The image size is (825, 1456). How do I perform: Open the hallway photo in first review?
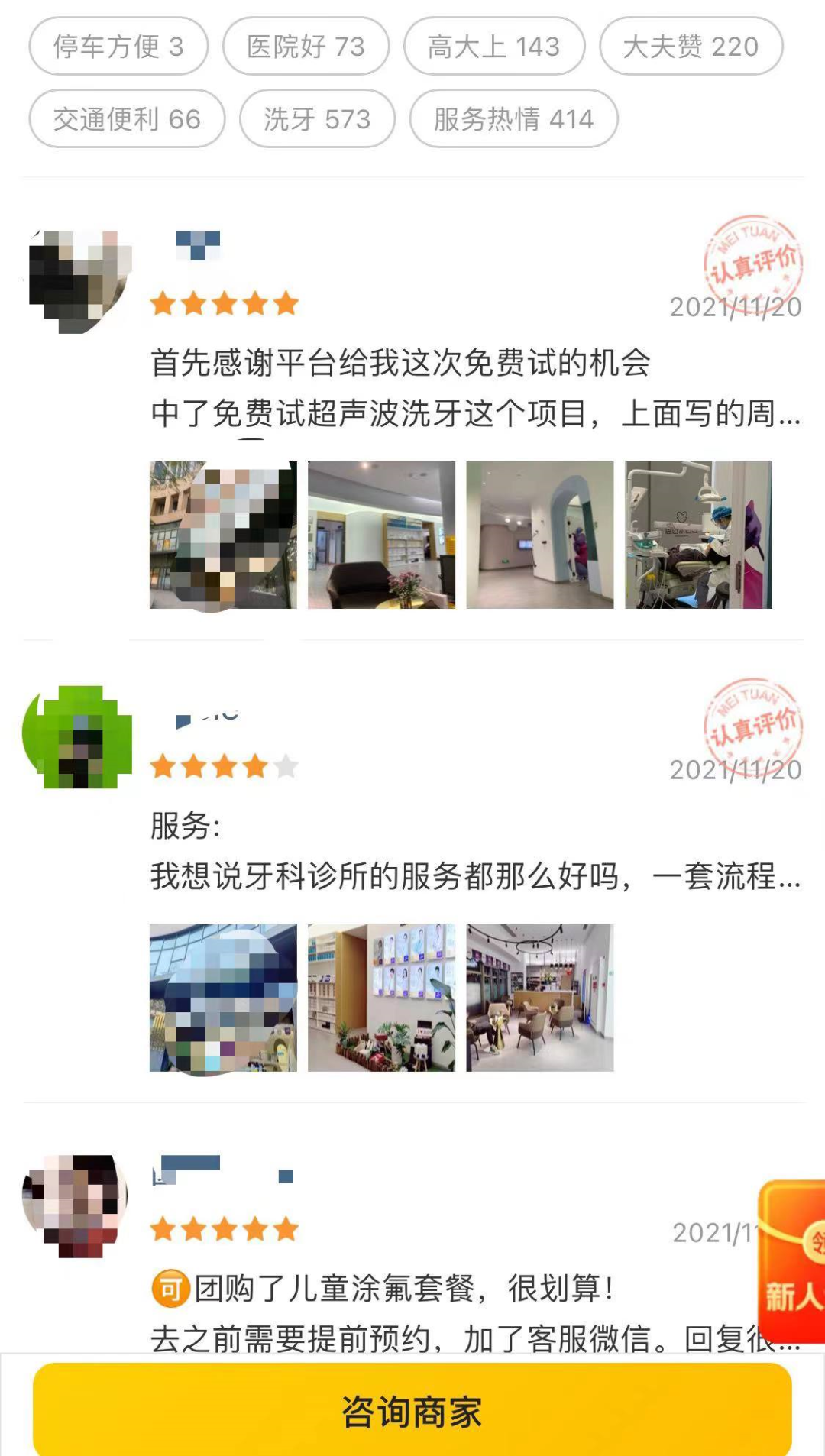pos(539,535)
